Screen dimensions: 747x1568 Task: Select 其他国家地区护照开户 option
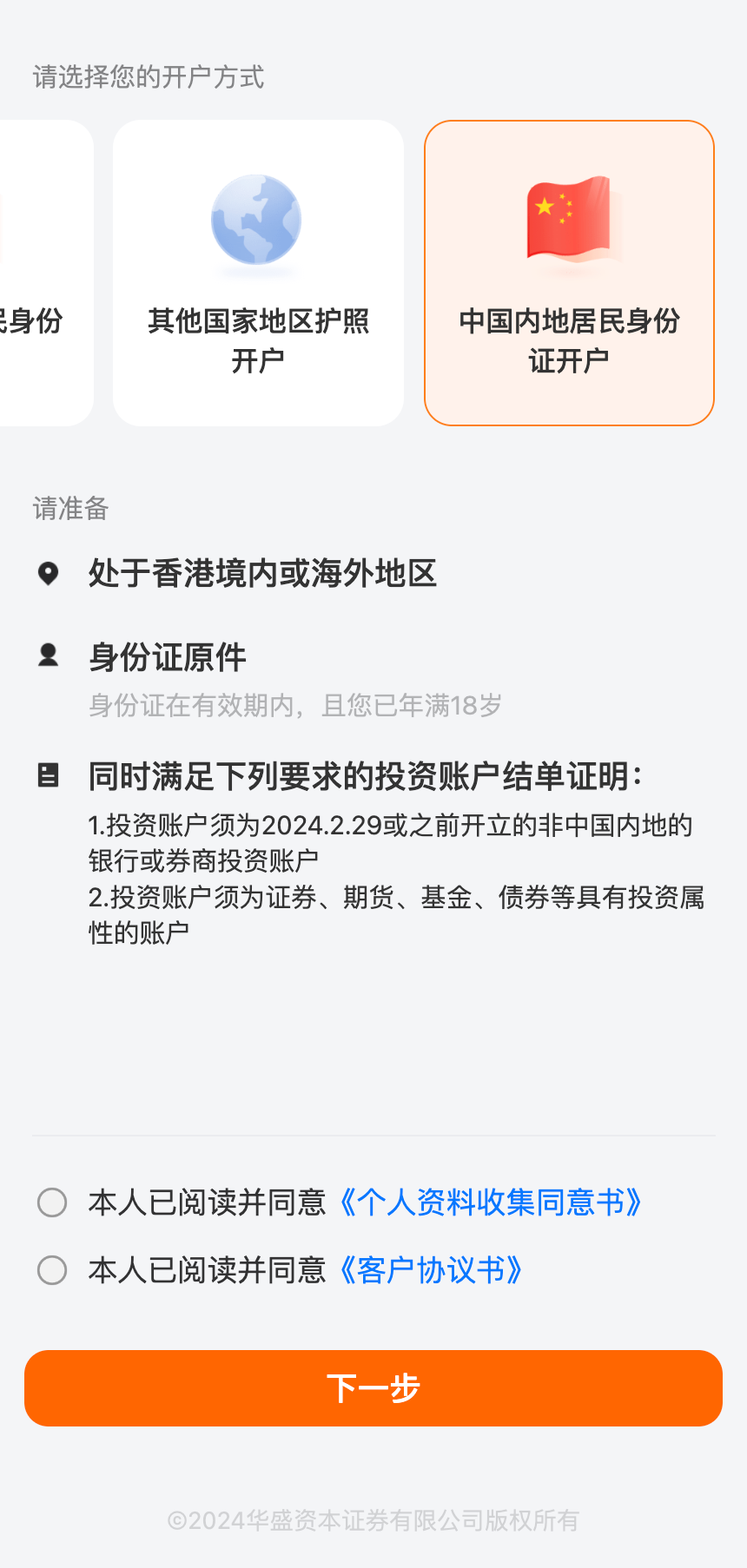[258, 273]
